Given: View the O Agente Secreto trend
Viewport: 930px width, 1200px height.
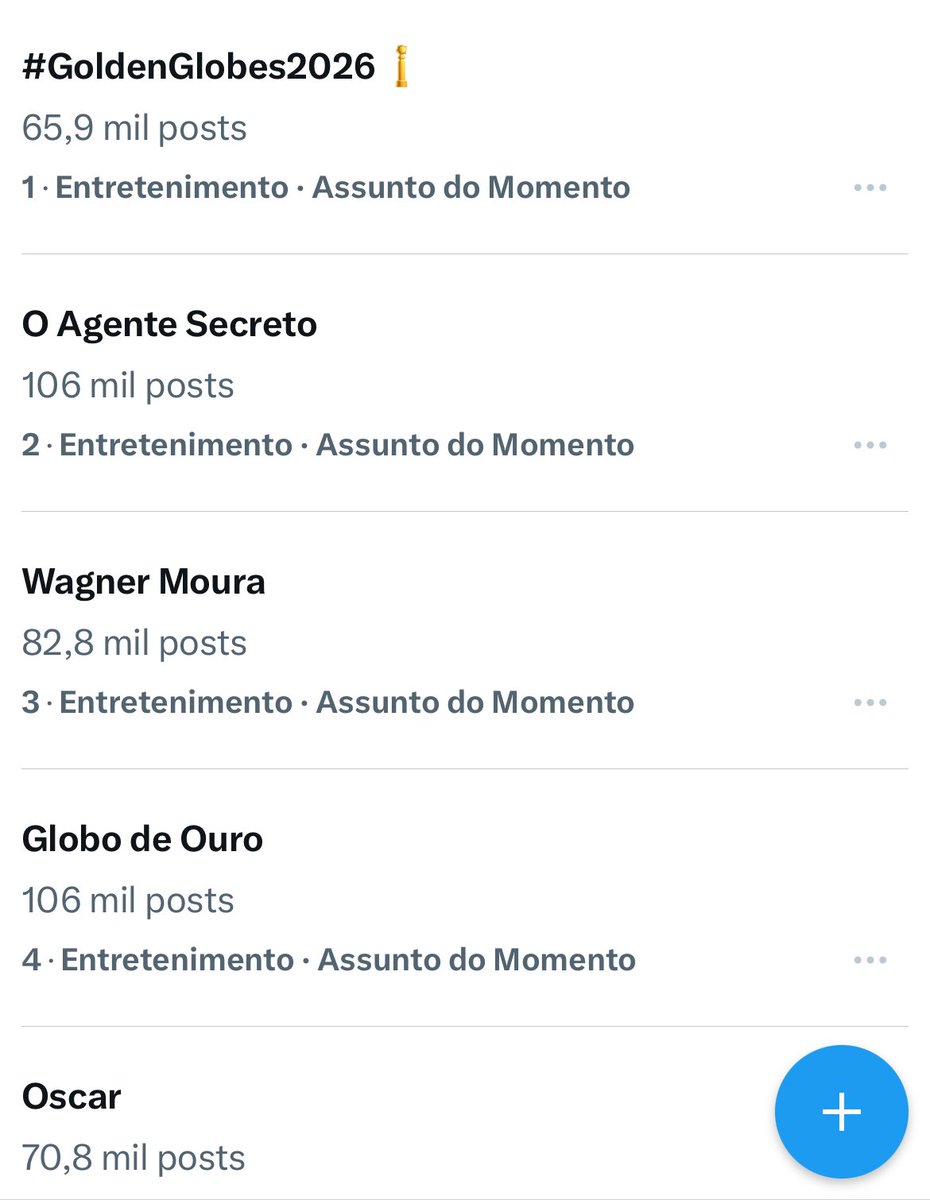Looking at the screenshot, I should coord(170,325).
